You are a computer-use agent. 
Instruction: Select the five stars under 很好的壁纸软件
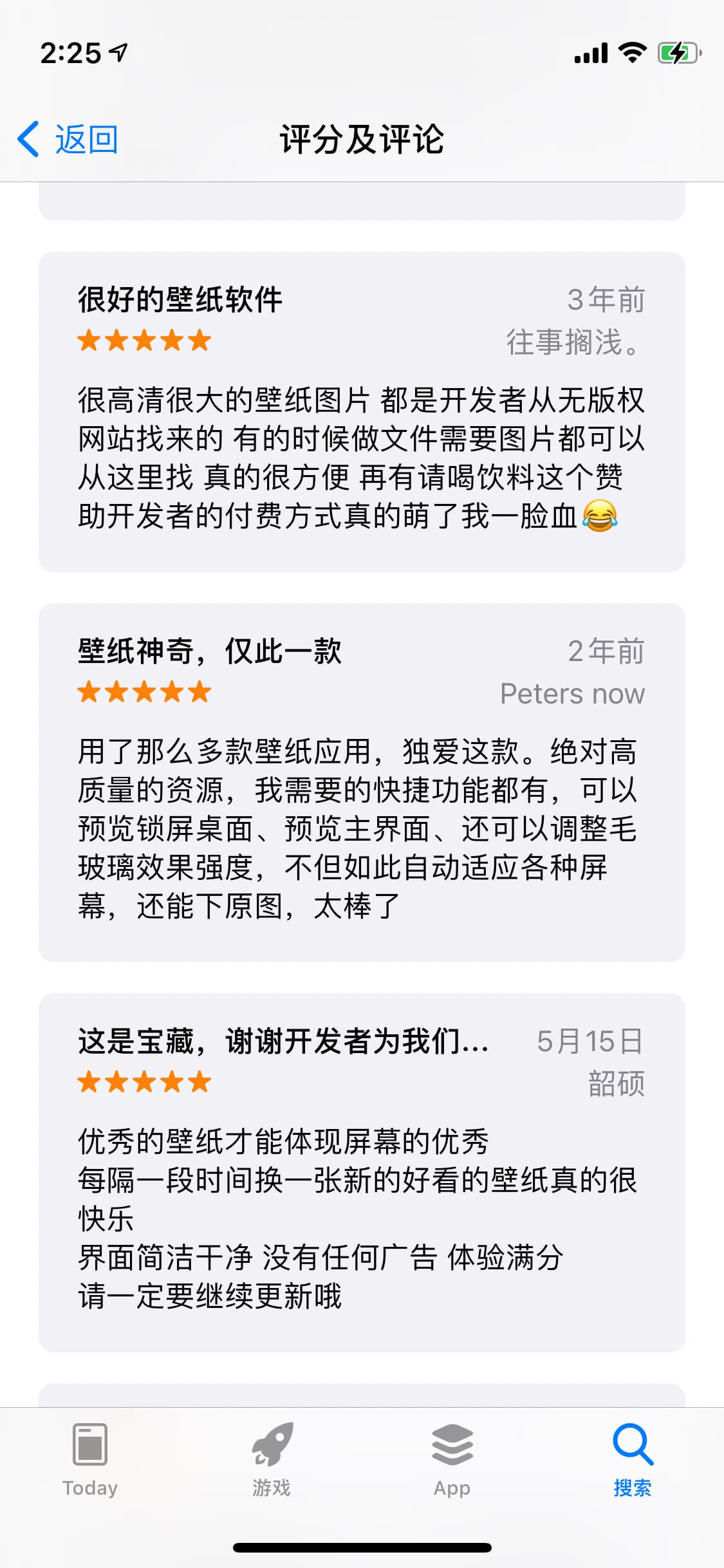pyautogui.click(x=143, y=342)
